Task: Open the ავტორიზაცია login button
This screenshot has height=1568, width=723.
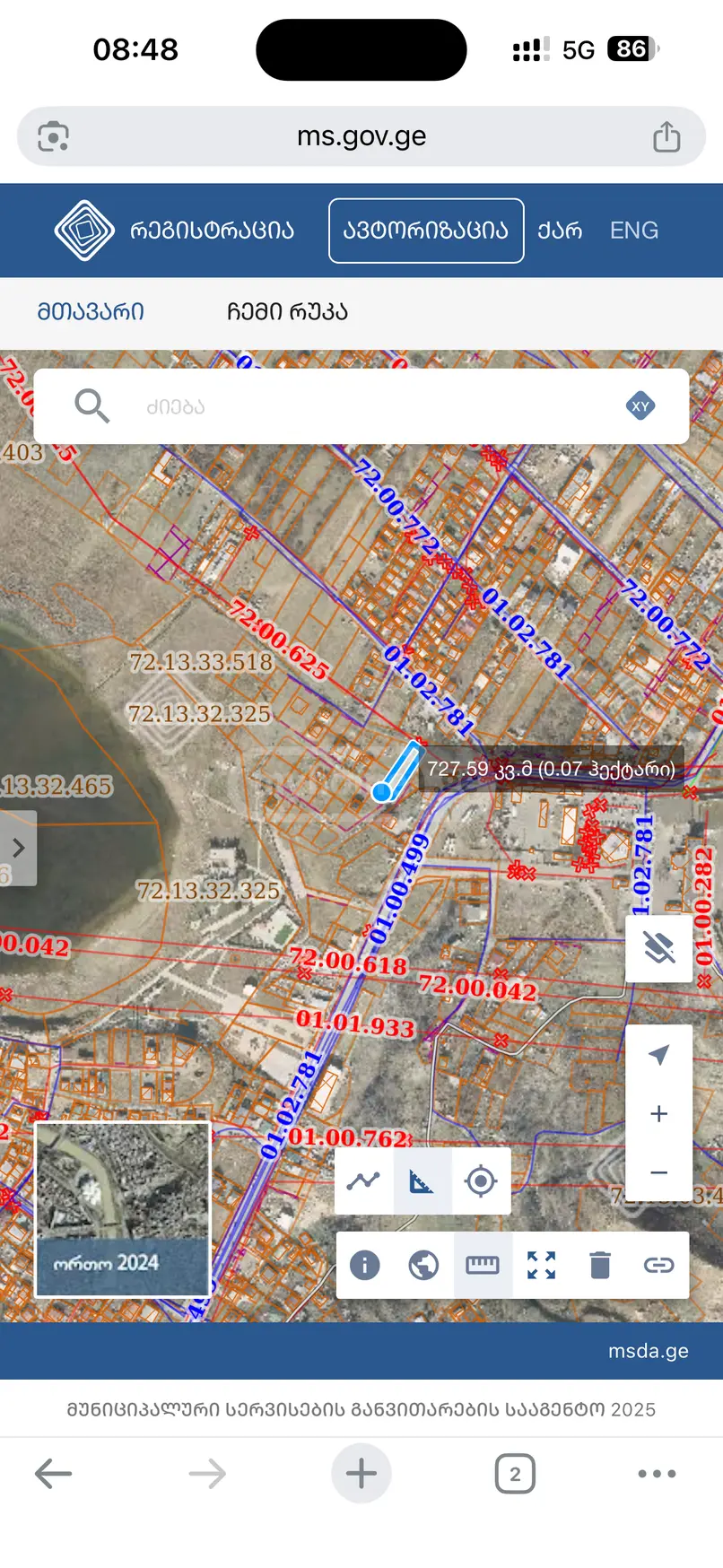Action: click(426, 231)
